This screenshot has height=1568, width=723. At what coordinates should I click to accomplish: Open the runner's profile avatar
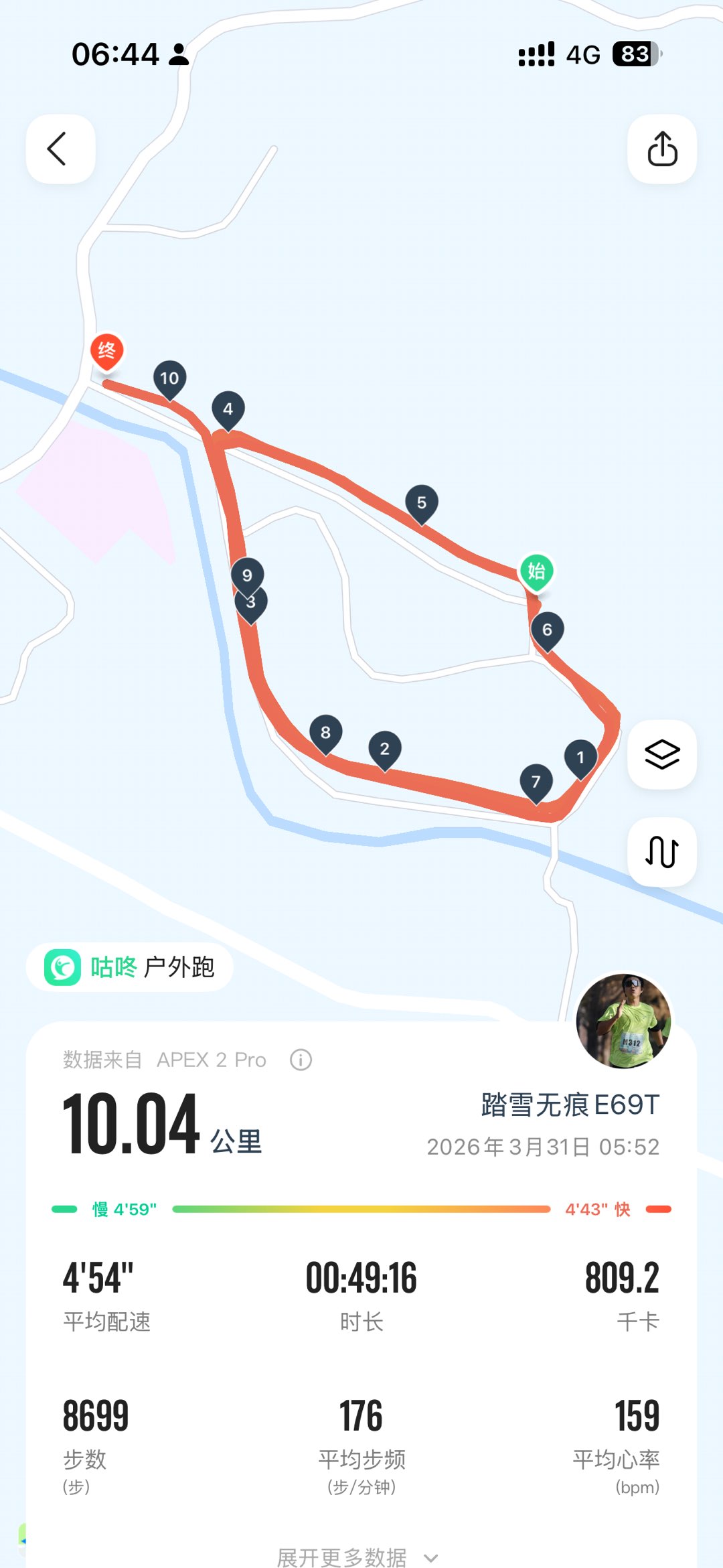pos(623,1021)
